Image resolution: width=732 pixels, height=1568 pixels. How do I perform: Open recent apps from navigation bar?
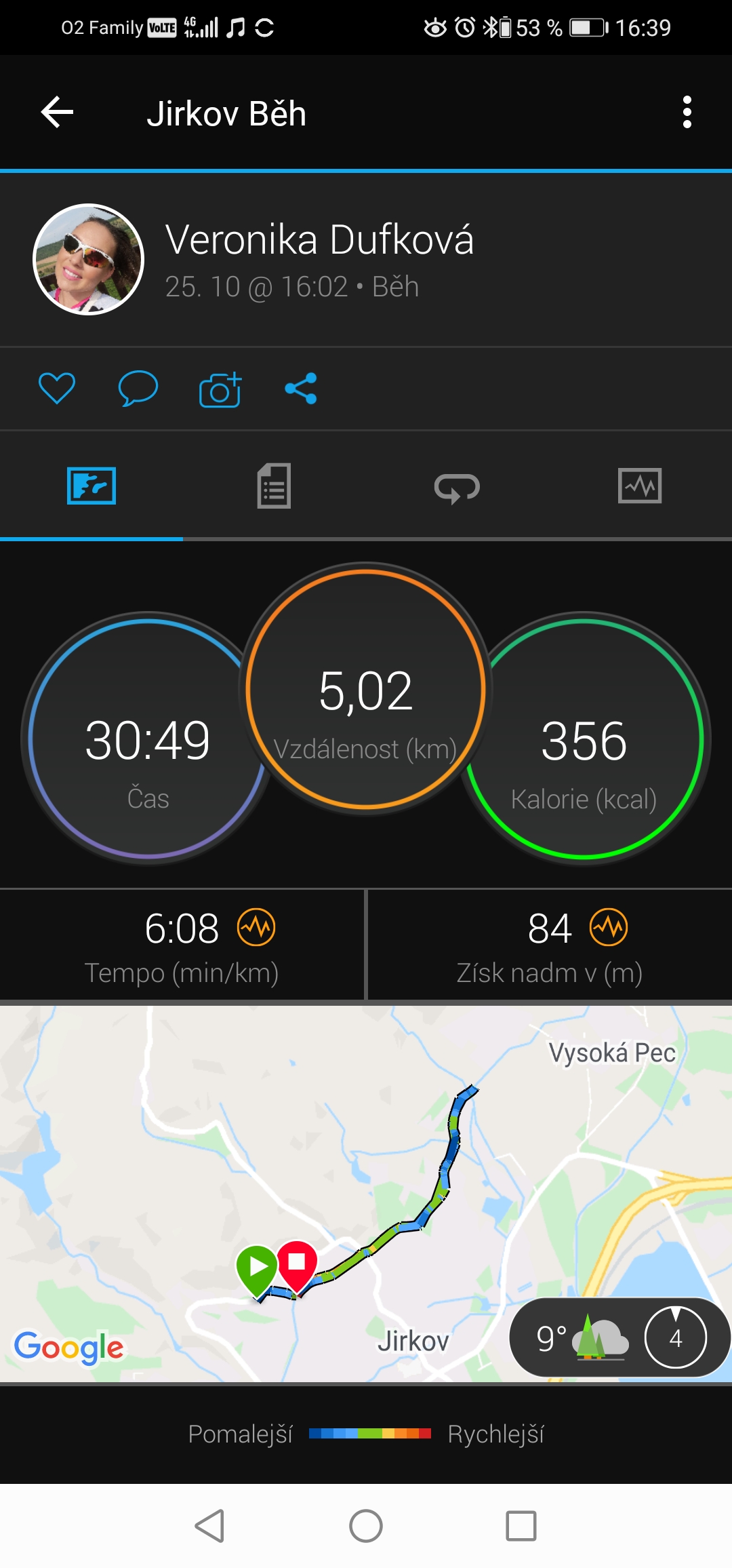(x=521, y=1526)
